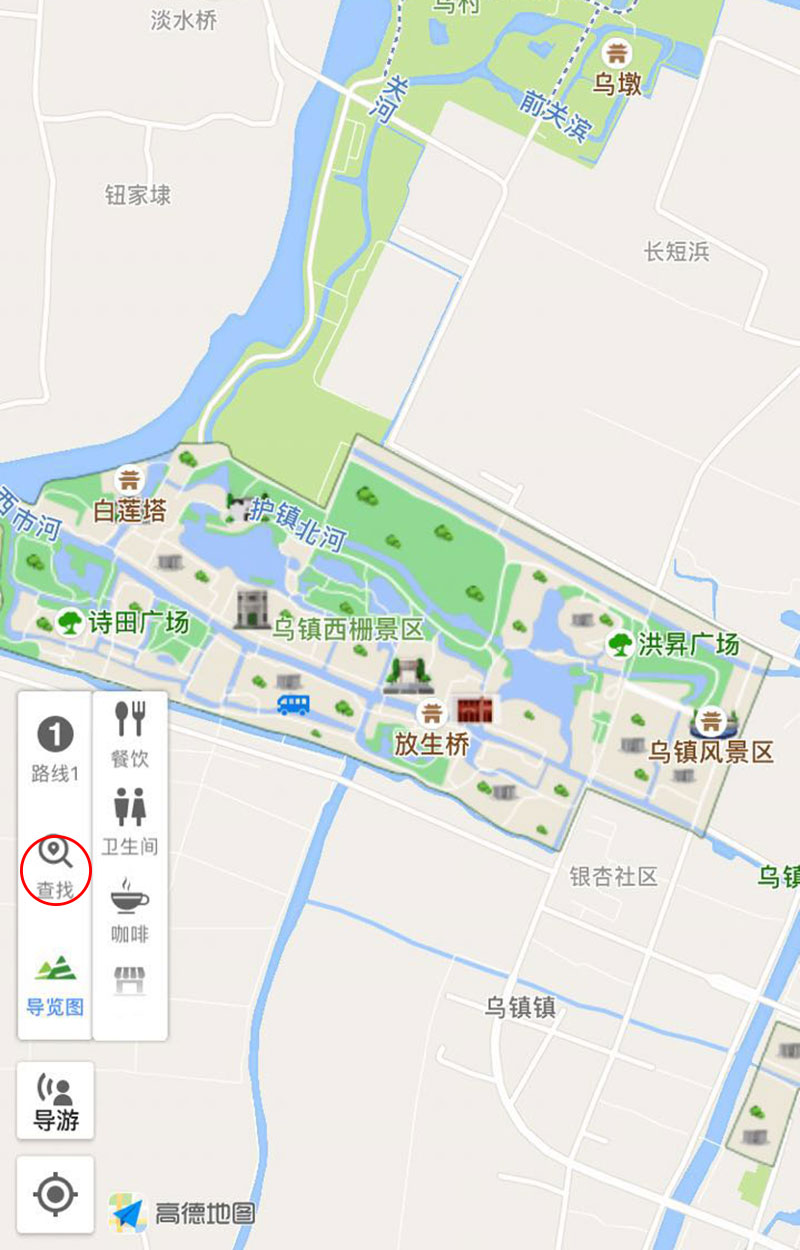Screen dimensions: 800x1250
Task: Select the 路线1 route option
Action: (55, 748)
